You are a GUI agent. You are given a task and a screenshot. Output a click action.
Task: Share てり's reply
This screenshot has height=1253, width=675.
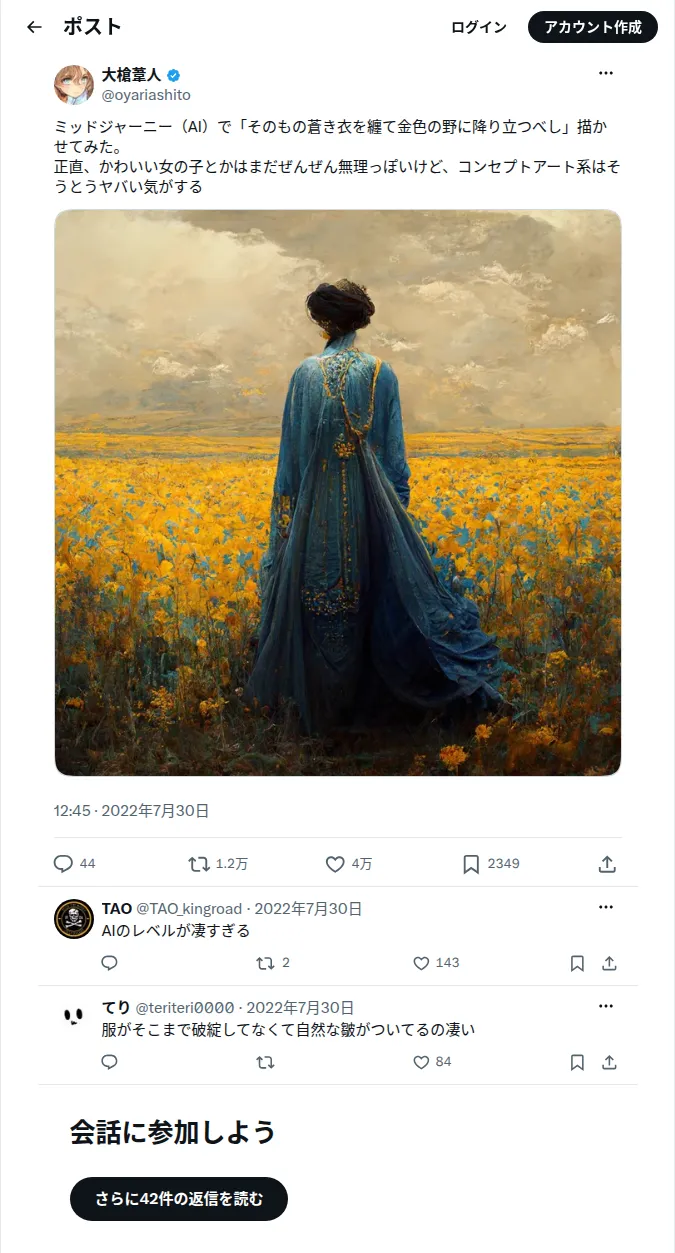click(609, 1062)
